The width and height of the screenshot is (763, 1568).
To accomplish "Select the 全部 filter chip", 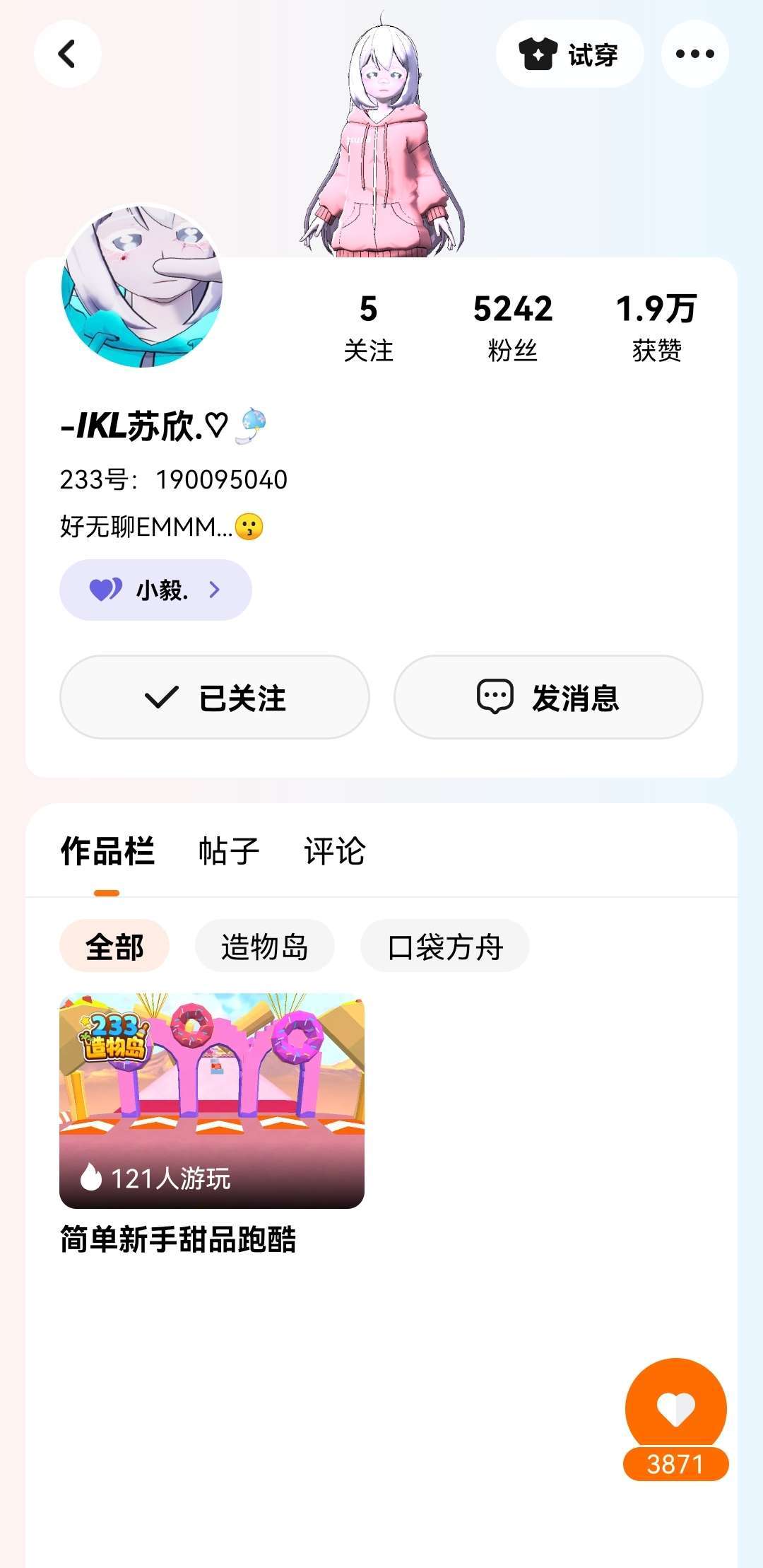I will pos(114,946).
